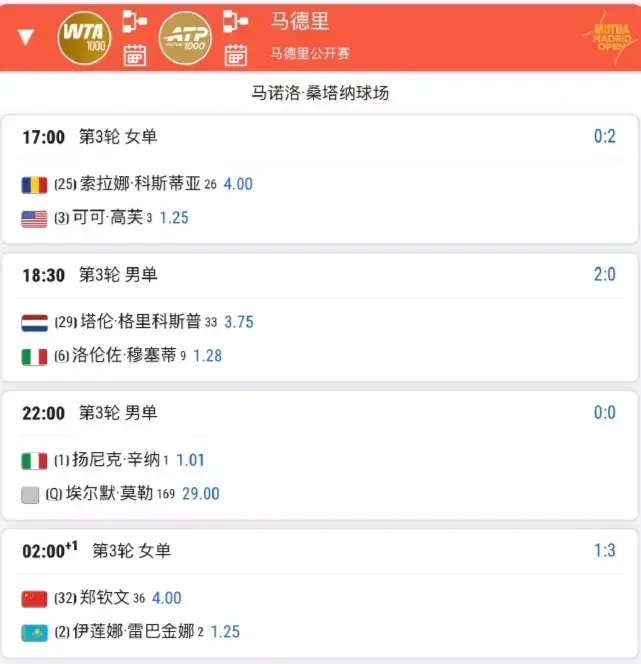The image size is (641, 664).
Task: Open the WTA 1000 schedule calendar icon
Action: (x=134, y=54)
